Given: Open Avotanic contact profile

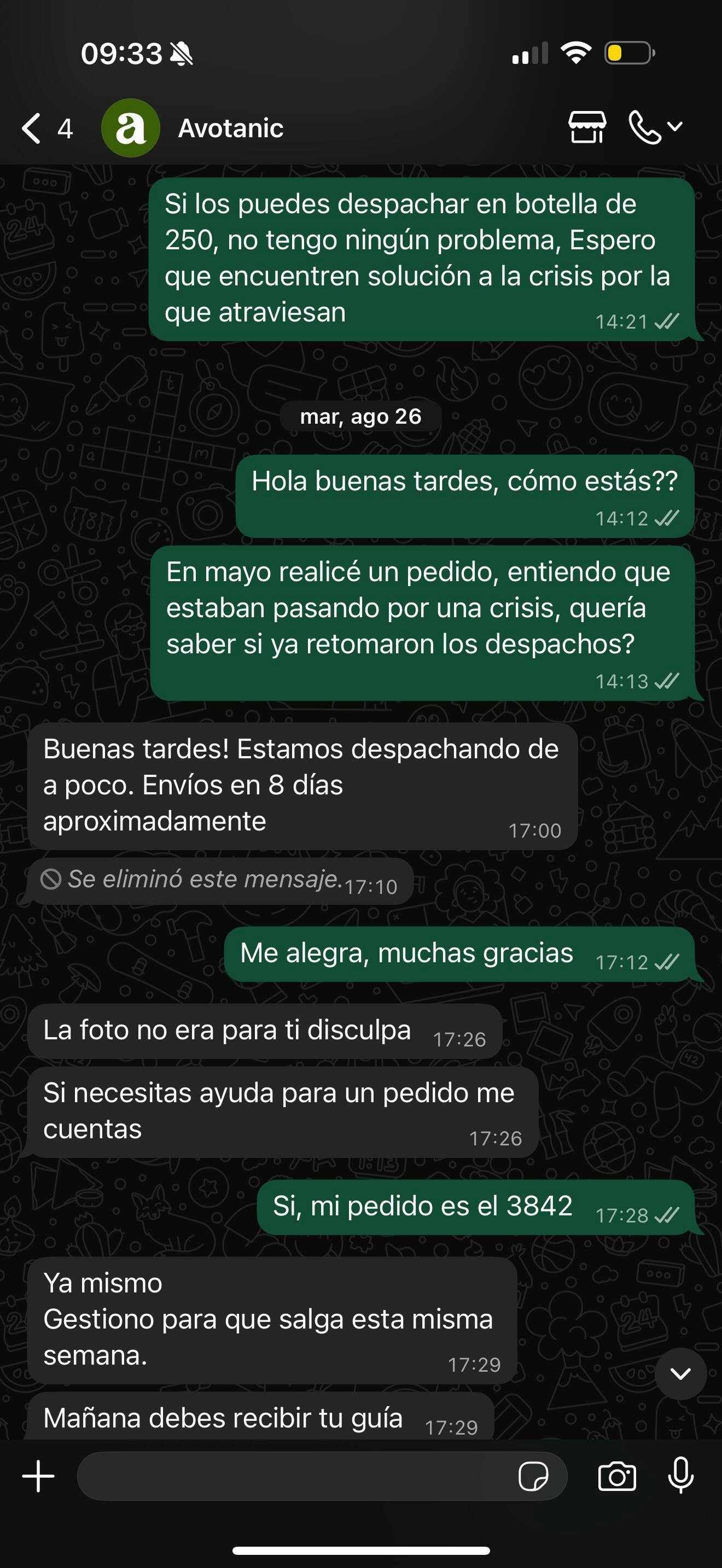Looking at the screenshot, I should pyautogui.click(x=230, y=128).
